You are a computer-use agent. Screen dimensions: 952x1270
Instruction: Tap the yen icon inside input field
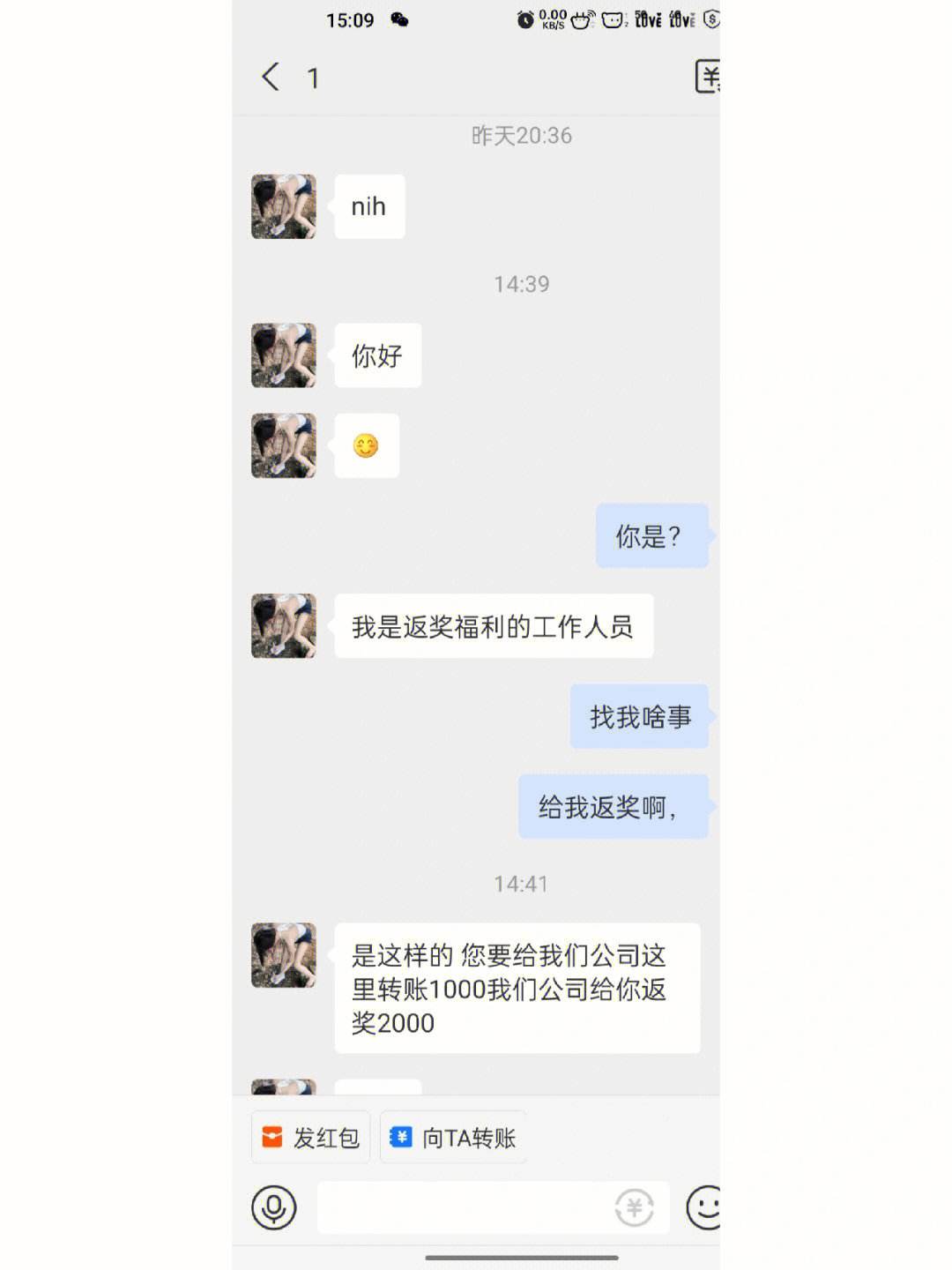(x=634, y=1207)
